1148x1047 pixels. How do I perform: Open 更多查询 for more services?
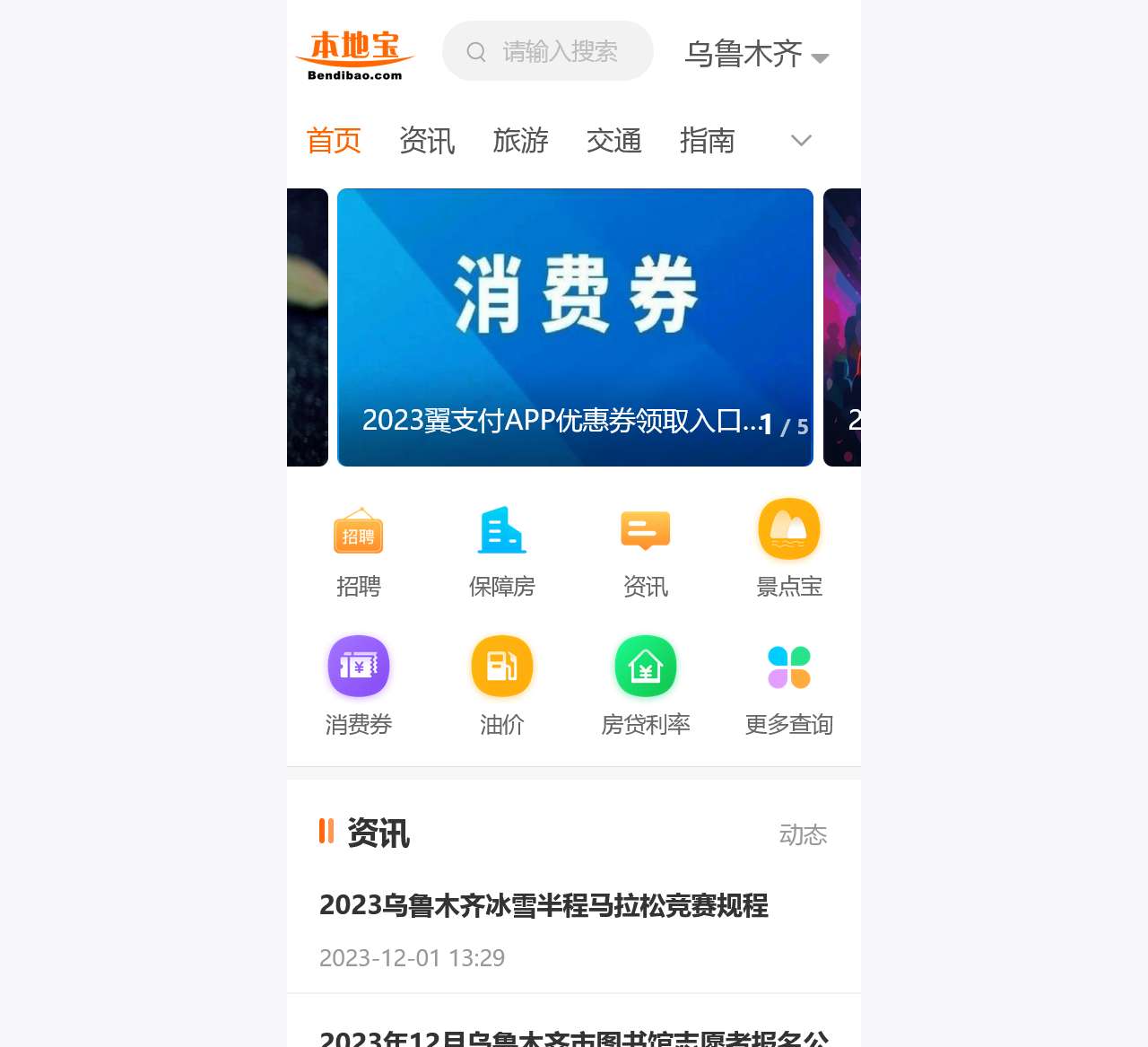(789, 686)
